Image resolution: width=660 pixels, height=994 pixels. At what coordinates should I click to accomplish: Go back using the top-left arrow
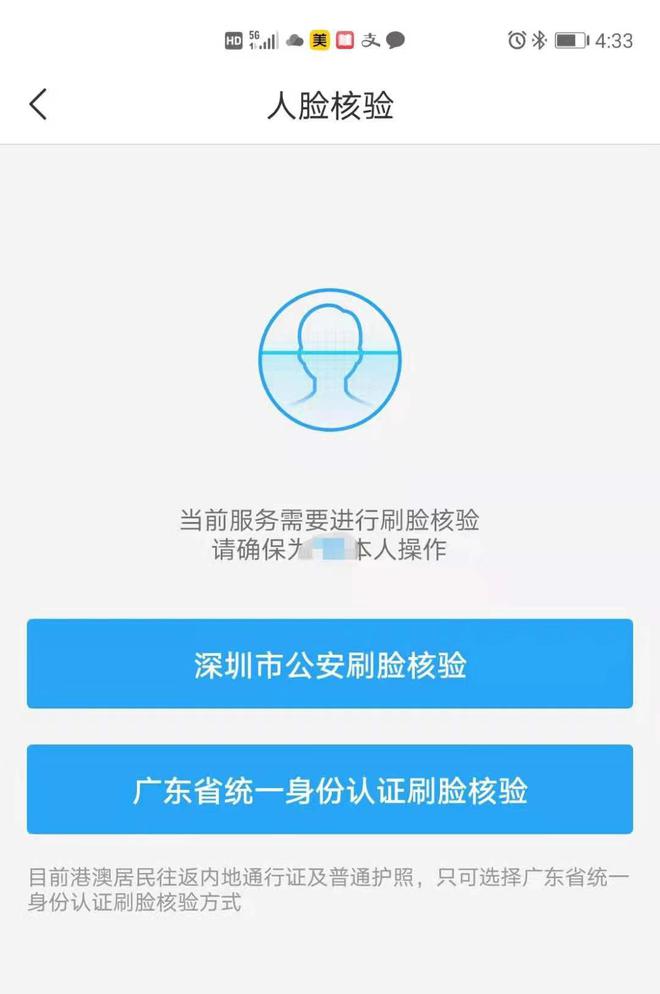38,105
